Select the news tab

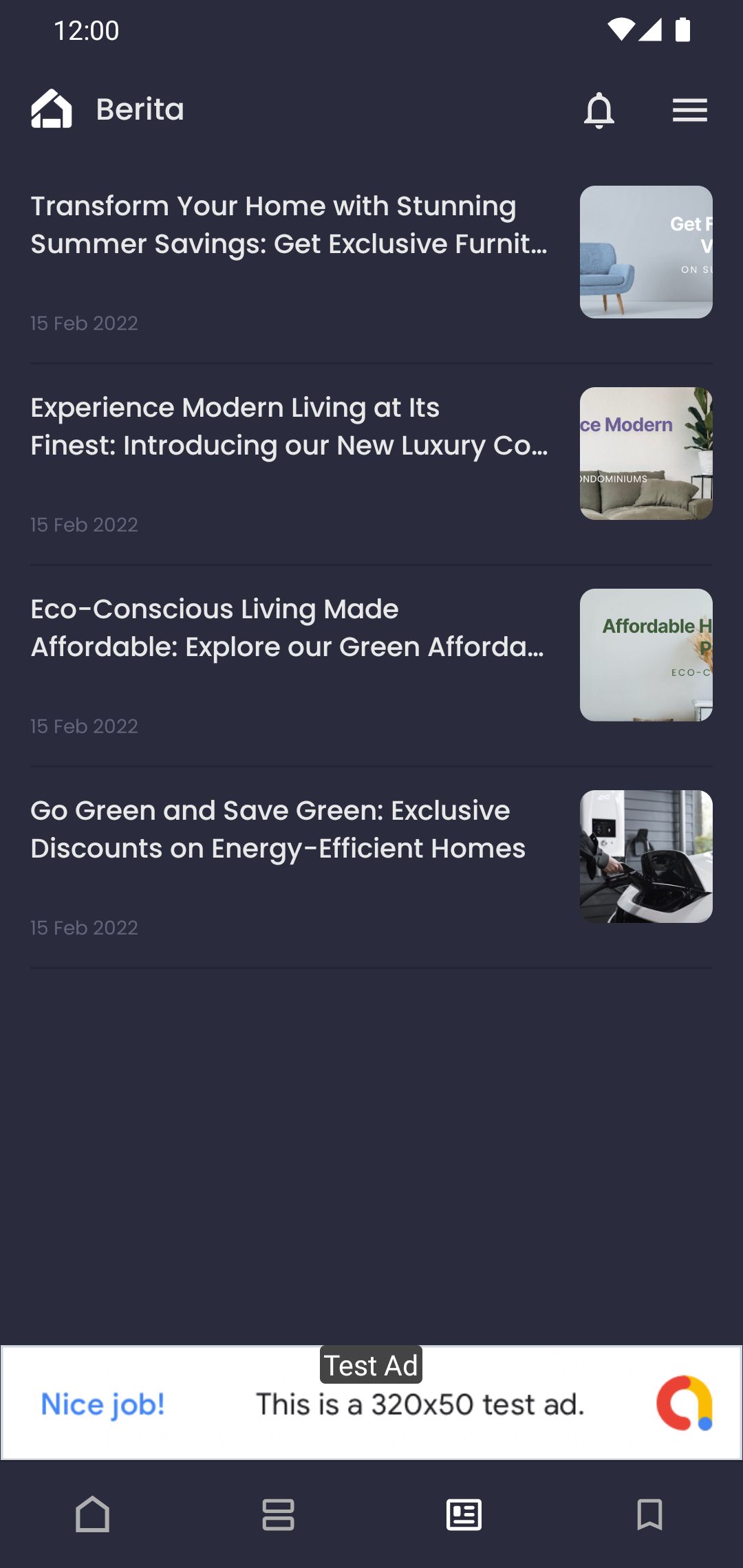pos(464,1514)
